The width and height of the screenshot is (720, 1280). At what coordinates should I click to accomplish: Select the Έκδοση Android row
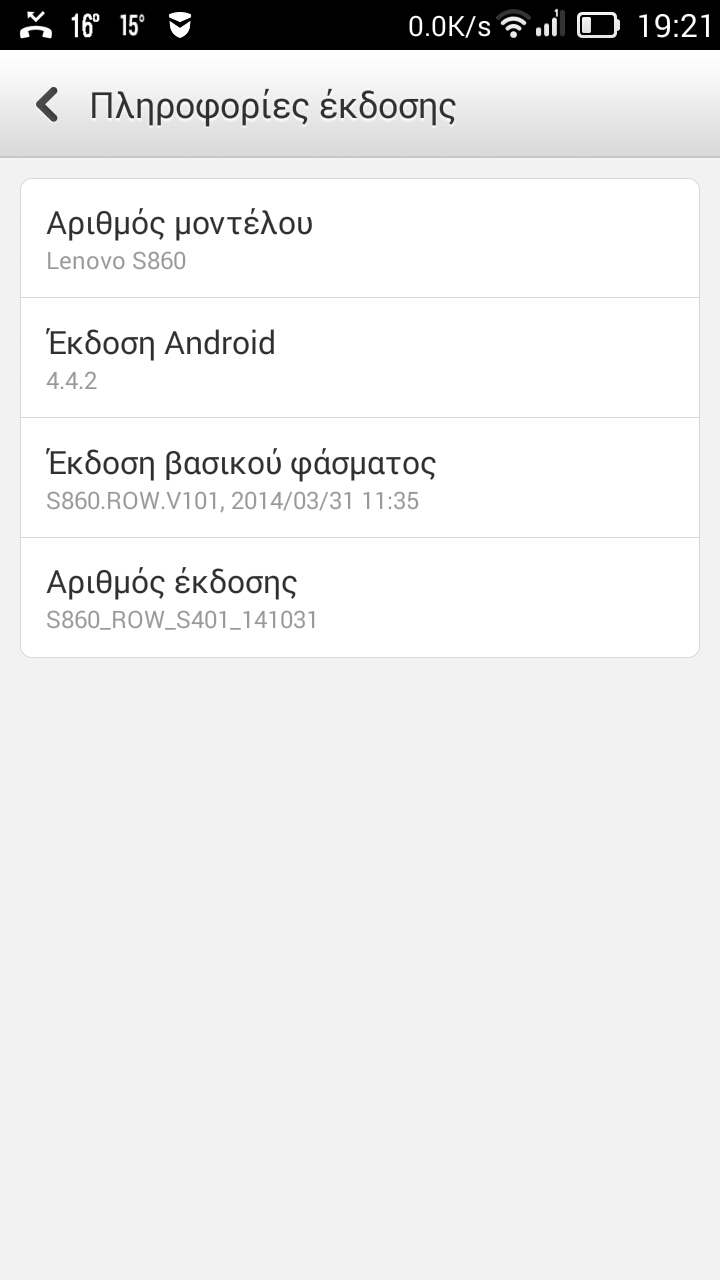360,358
